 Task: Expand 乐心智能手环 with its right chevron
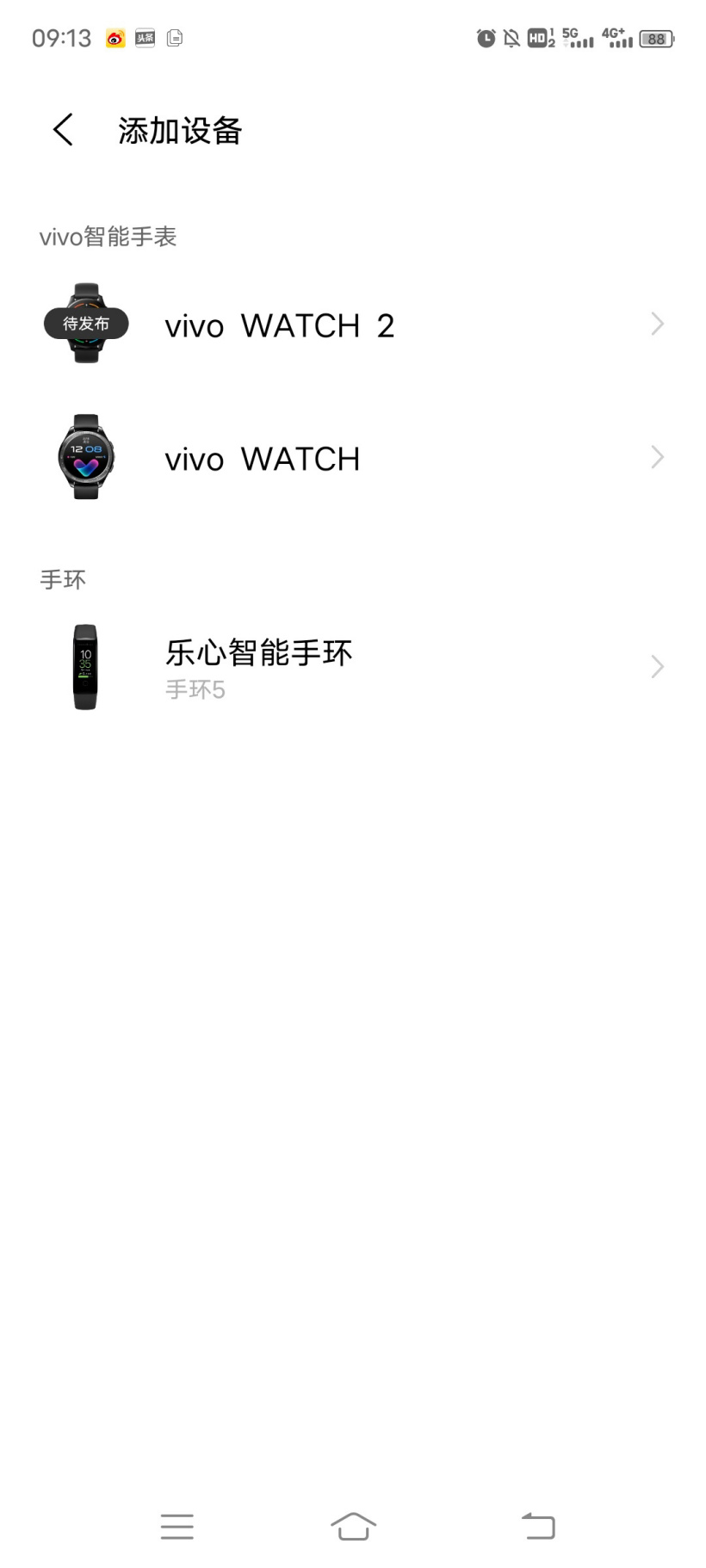pyautogui.click(x=657, y=667)
